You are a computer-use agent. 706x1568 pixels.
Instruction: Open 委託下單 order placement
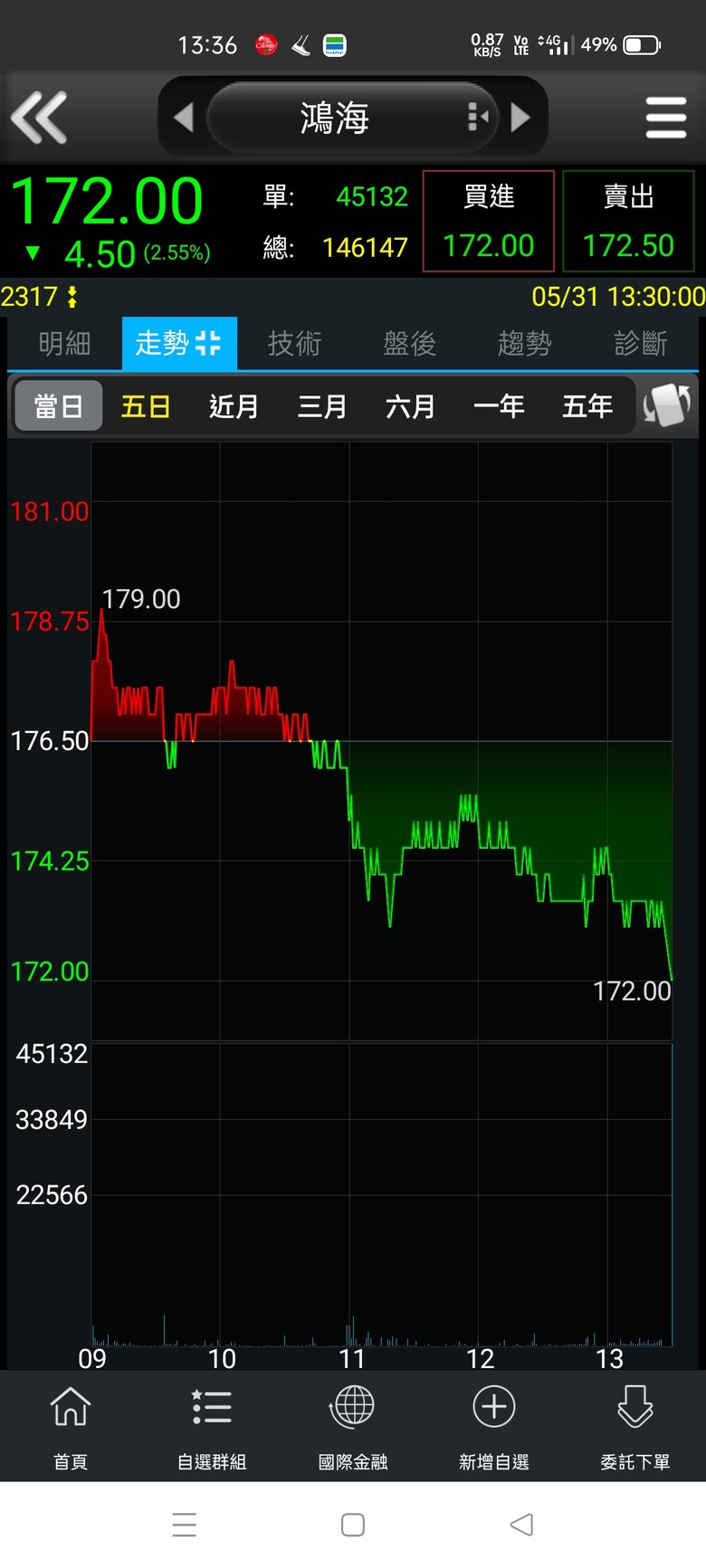(x=634, y=1424)
